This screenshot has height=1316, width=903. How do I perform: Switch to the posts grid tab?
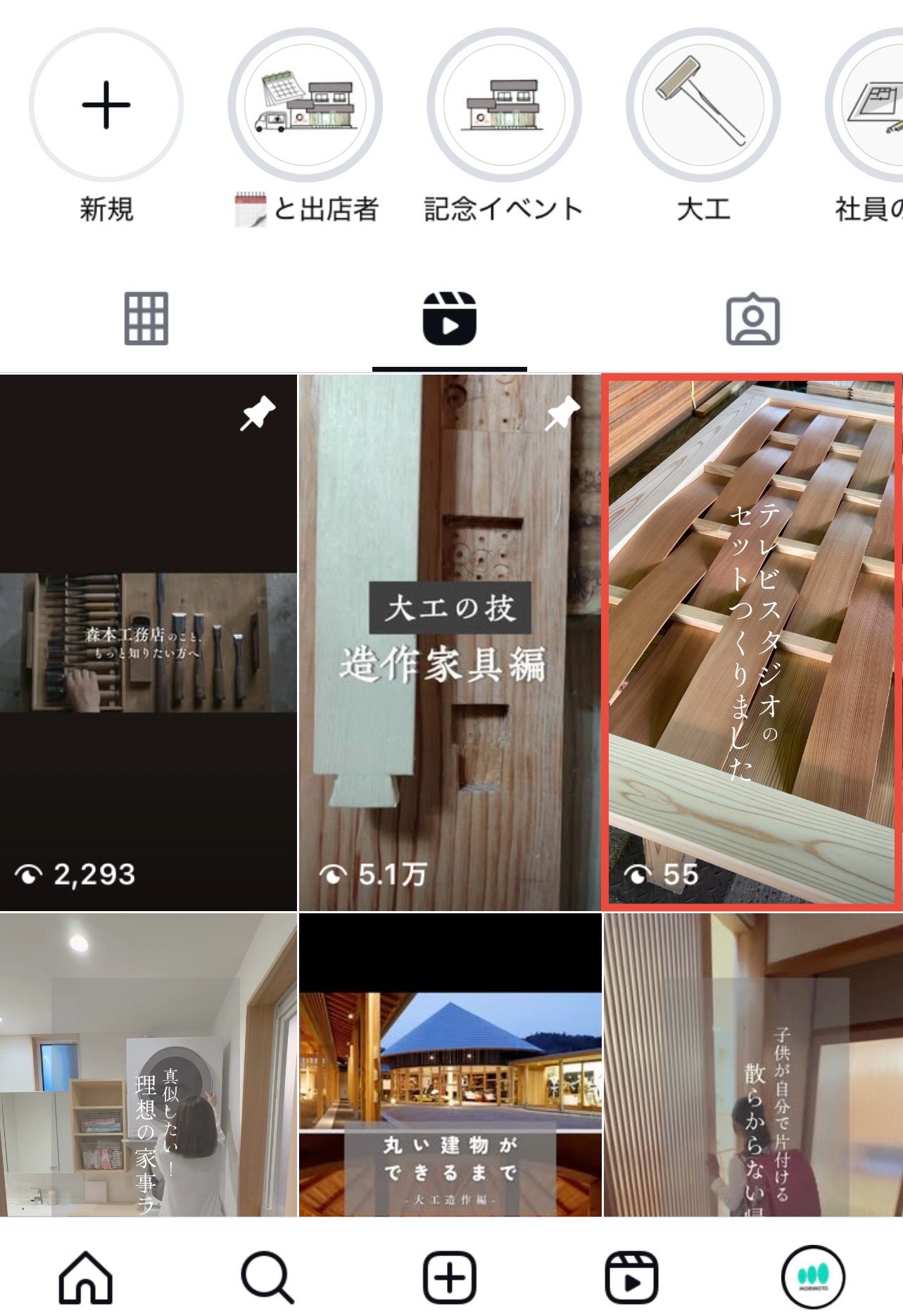click(146, 319)
